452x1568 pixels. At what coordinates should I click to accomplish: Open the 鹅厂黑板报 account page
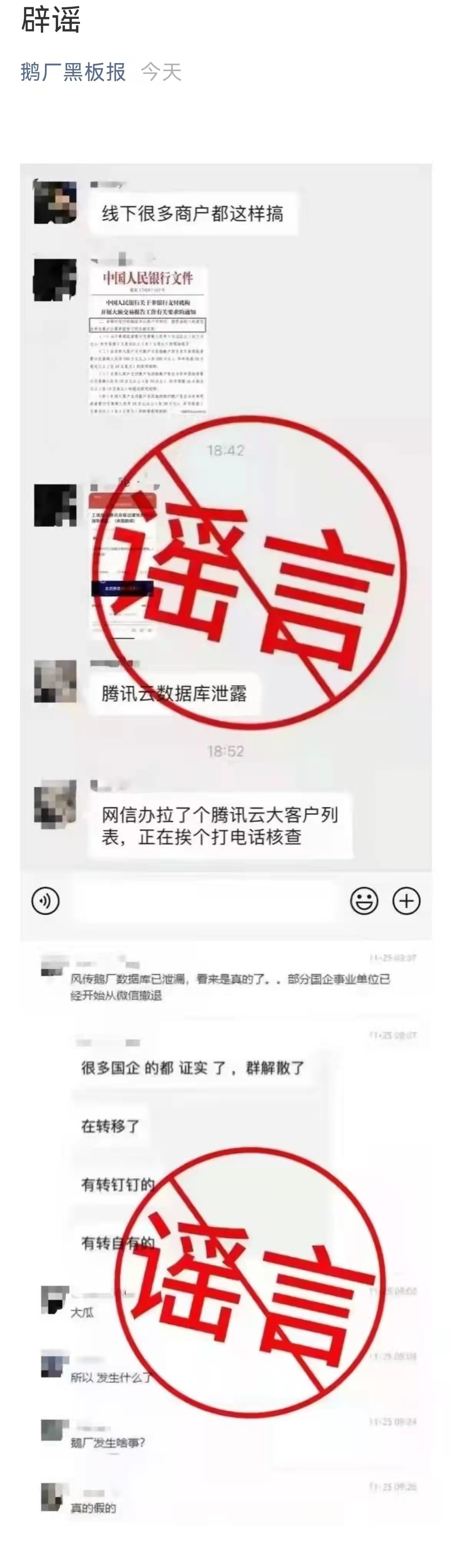73,72
